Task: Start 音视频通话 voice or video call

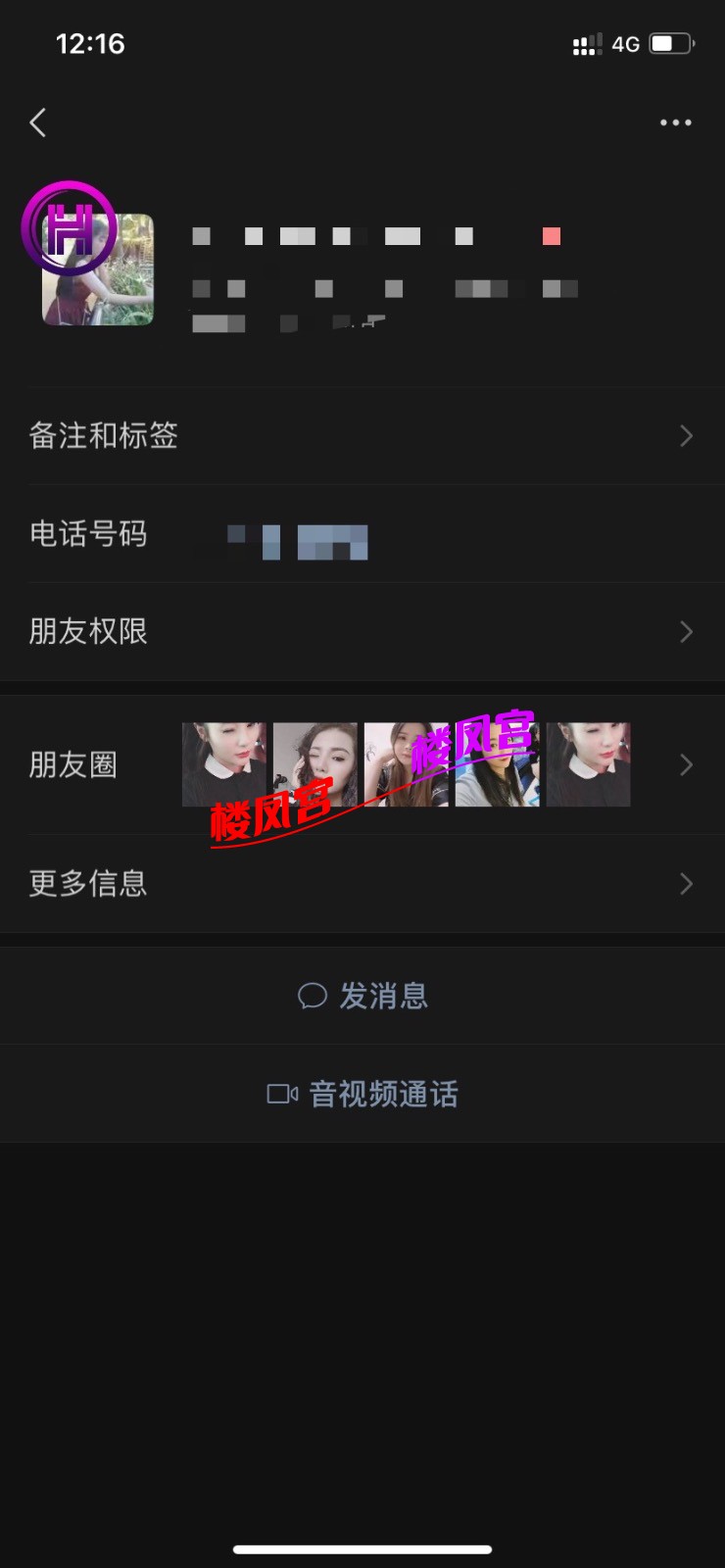Action: pyautogui.click(x=362, y=1094)
